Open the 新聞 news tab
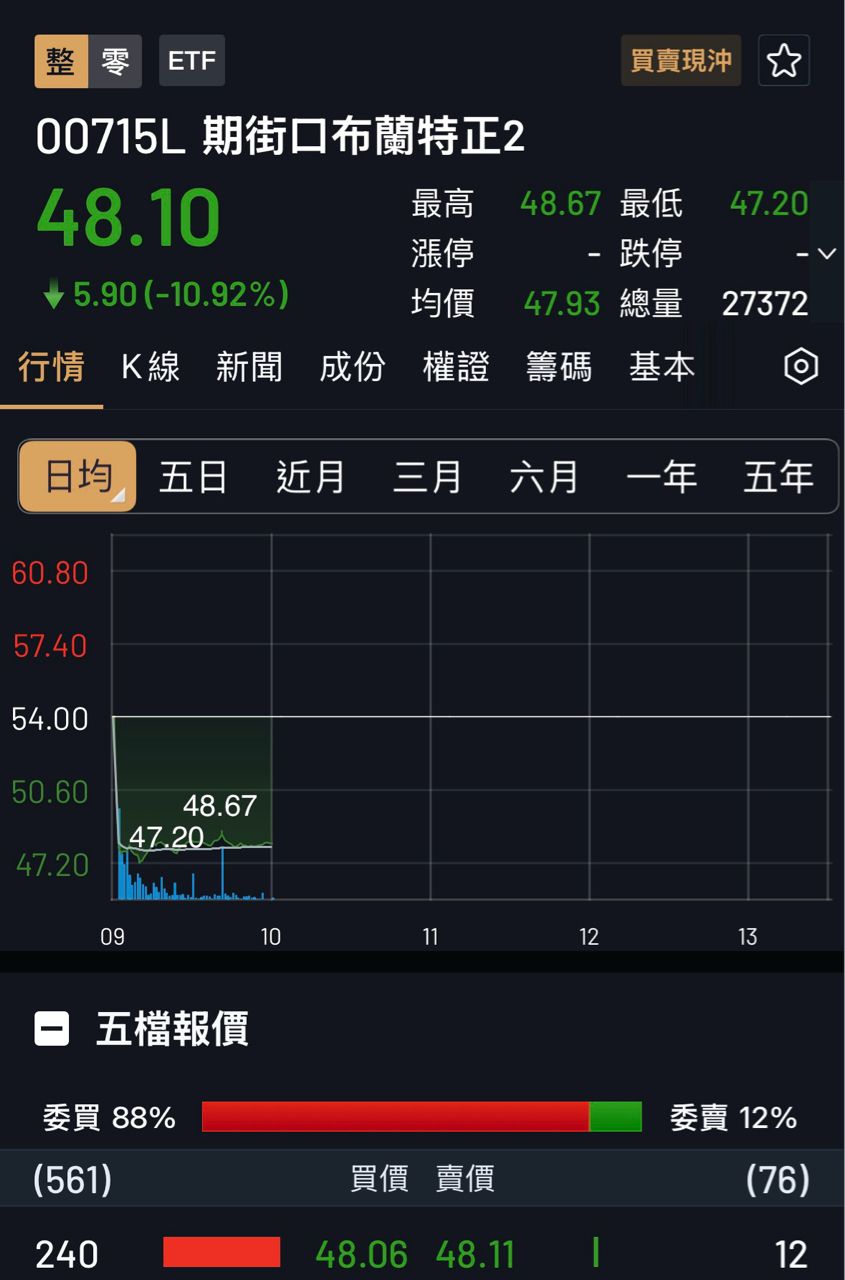845x1280 pixels. click(x=250, y=367)
